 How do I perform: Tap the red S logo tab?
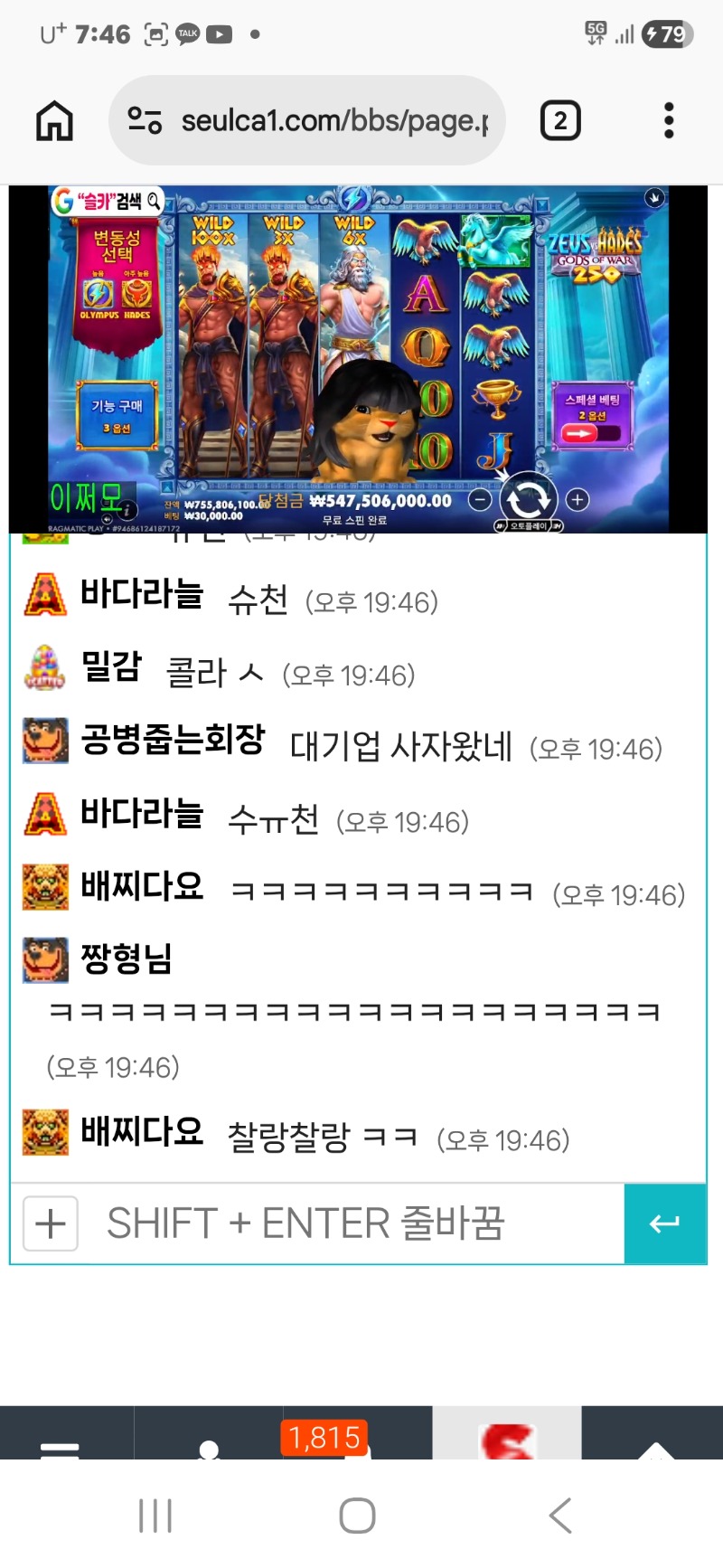(506, 1440)
